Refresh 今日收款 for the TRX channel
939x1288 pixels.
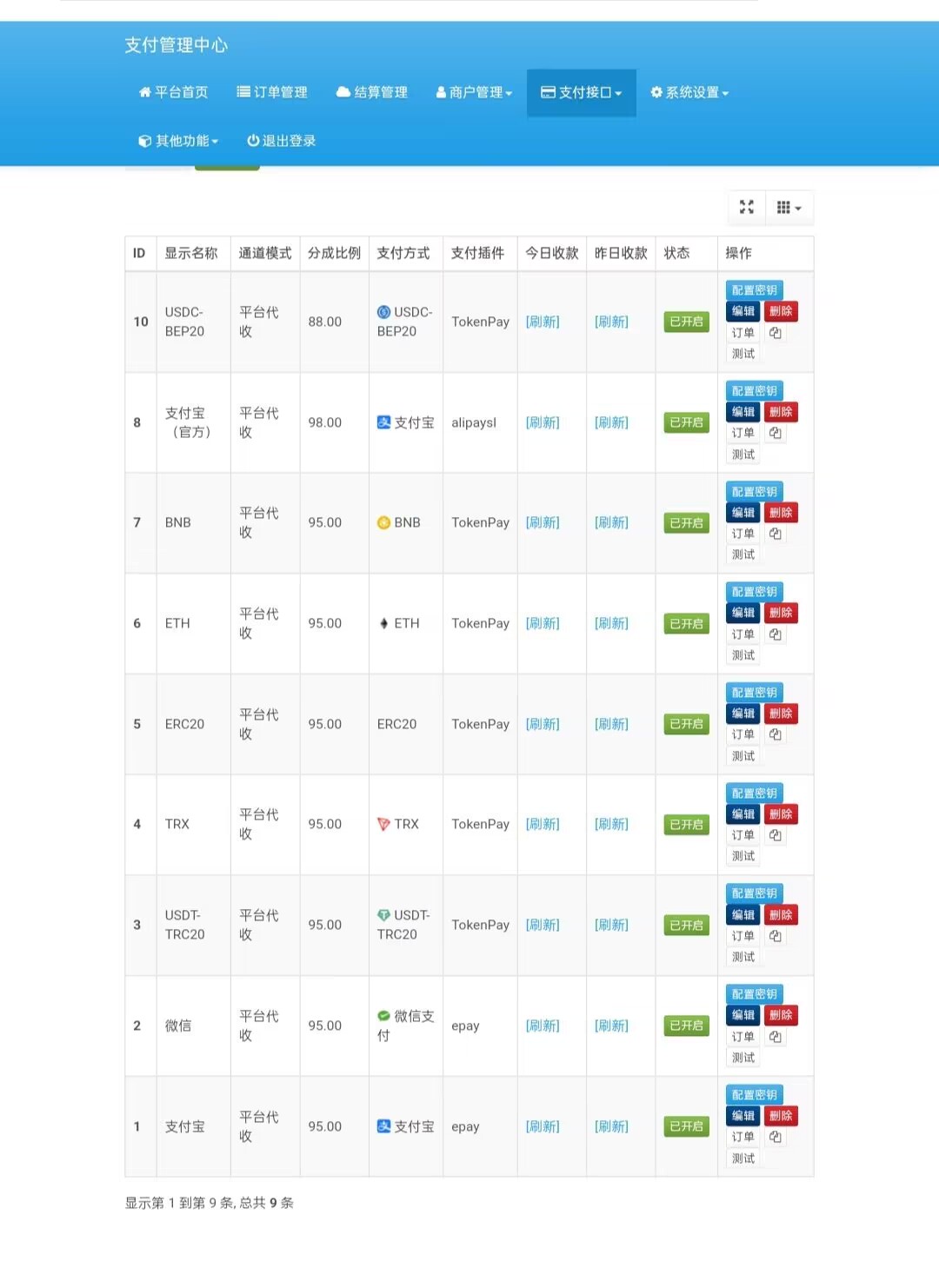pyautogui.click(x=543, y=824)
